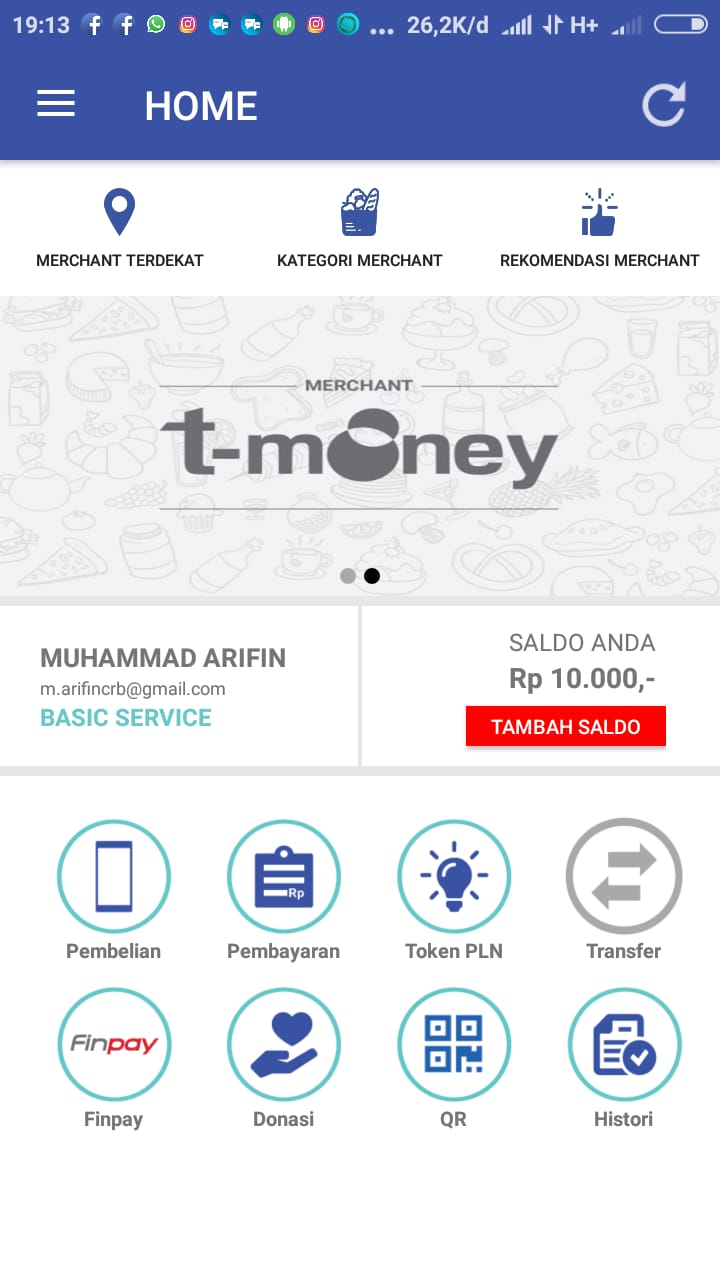The width and height of the screenshot is (720, 1280).
Task: Open Merchant Terdekat
Action: pos(120,229)
